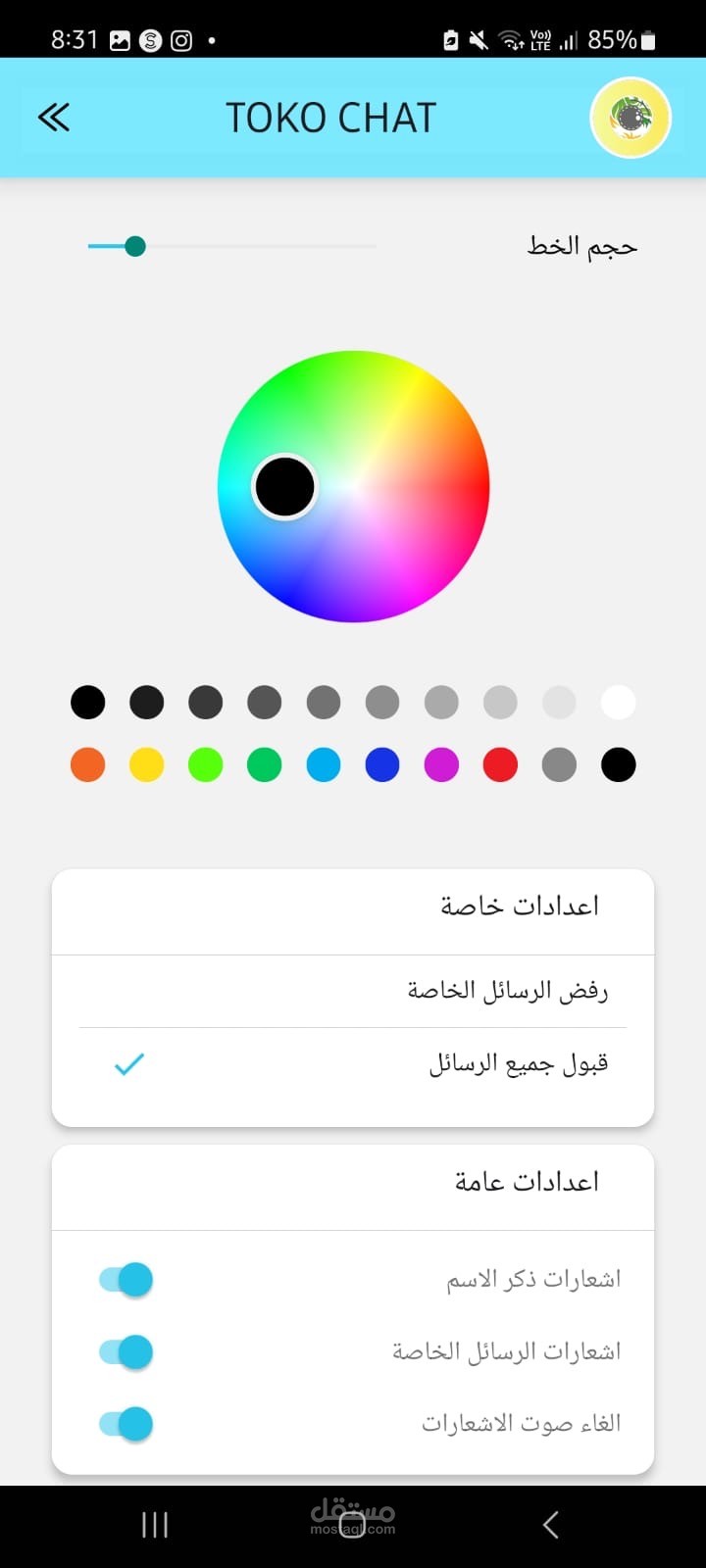Tap the system back button
The width and height of the screenshot is (706, 1568).
point(551,1524)
